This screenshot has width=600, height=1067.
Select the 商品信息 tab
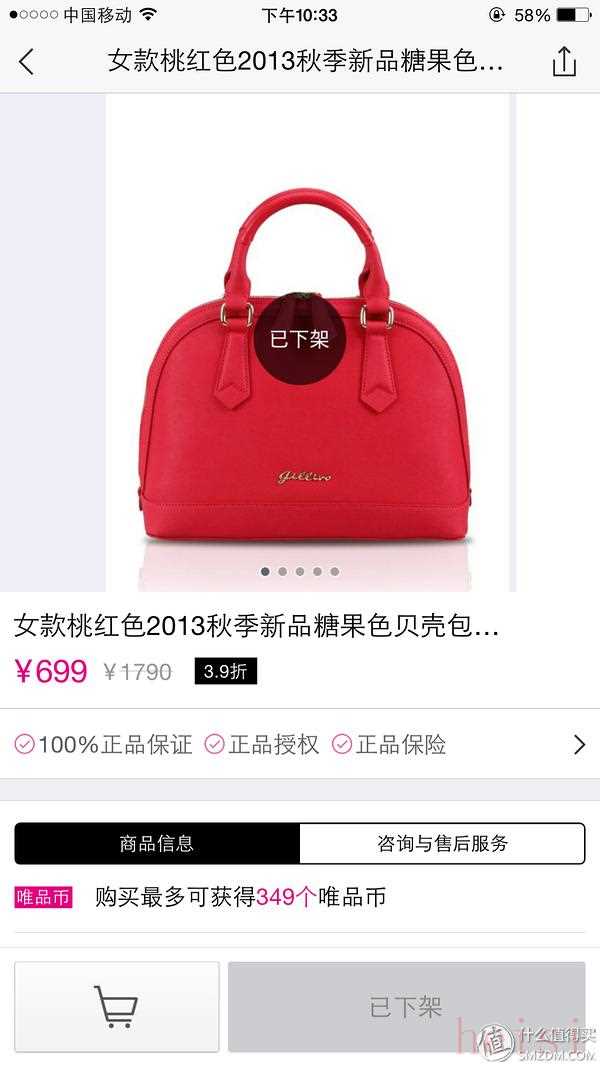pyautogui.click(x=157, y=843)
